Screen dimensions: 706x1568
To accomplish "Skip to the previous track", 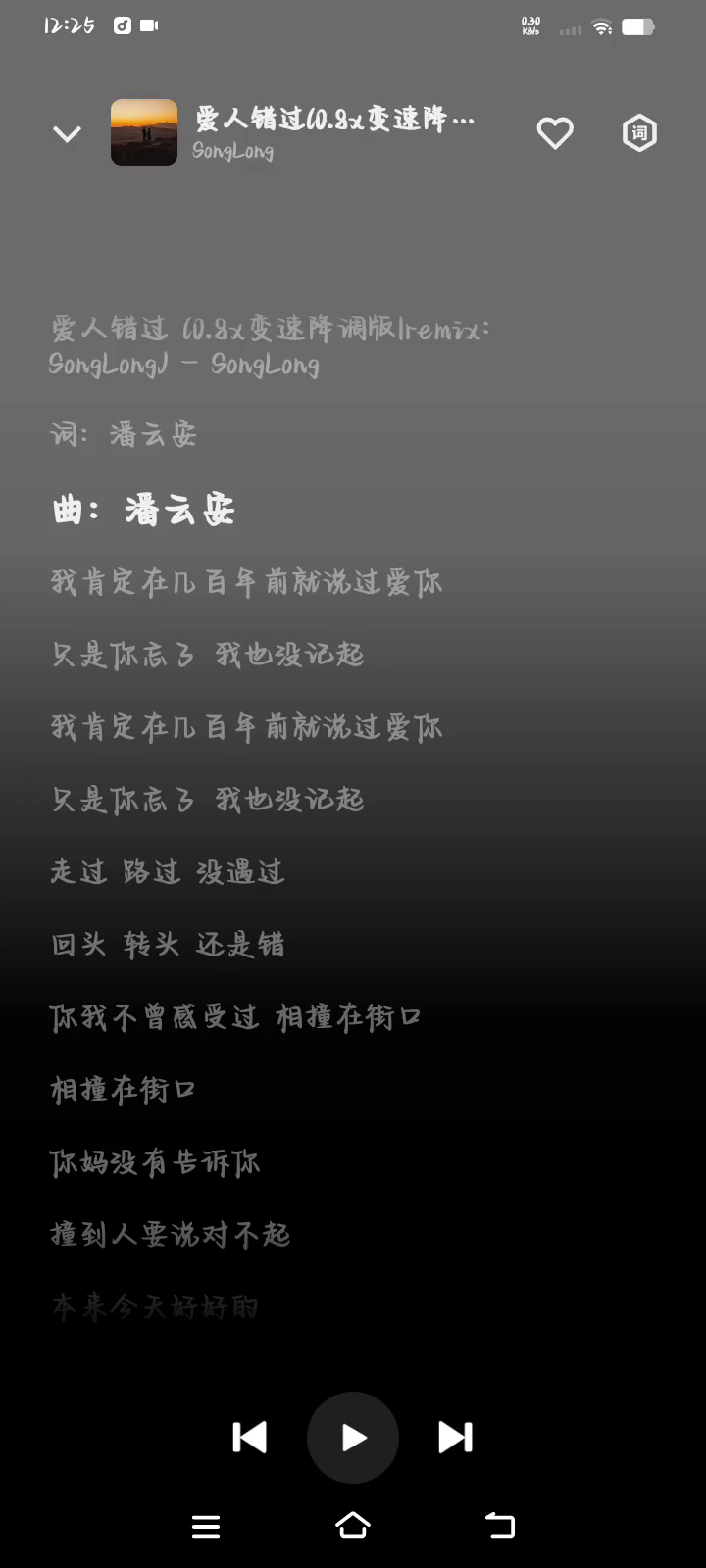I will pos(250,1438).
